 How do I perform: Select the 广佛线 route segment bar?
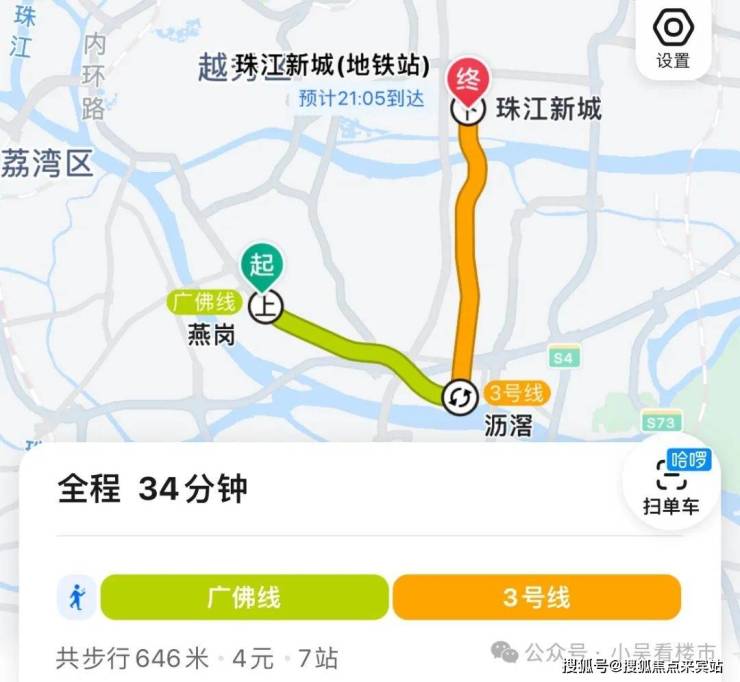tap(244, 598)
